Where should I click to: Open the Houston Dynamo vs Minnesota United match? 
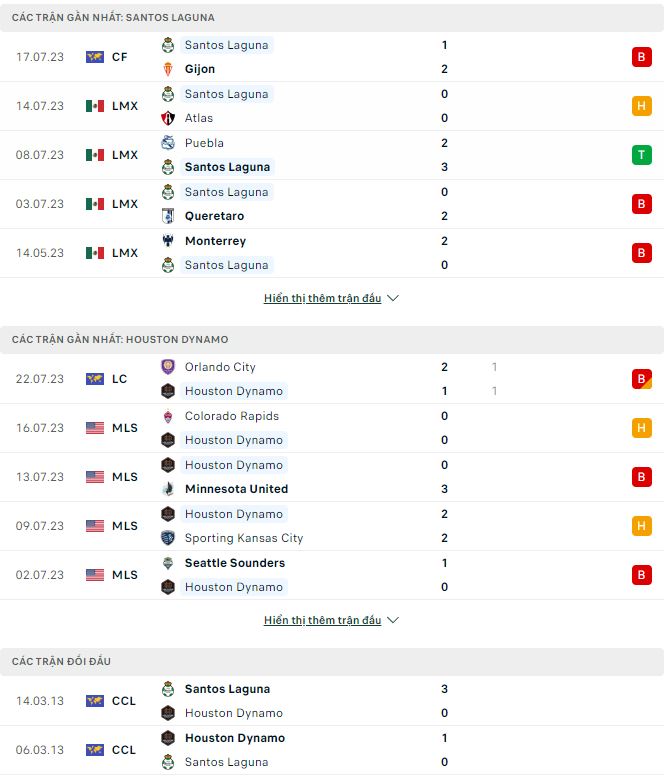[x=330, y=477]
